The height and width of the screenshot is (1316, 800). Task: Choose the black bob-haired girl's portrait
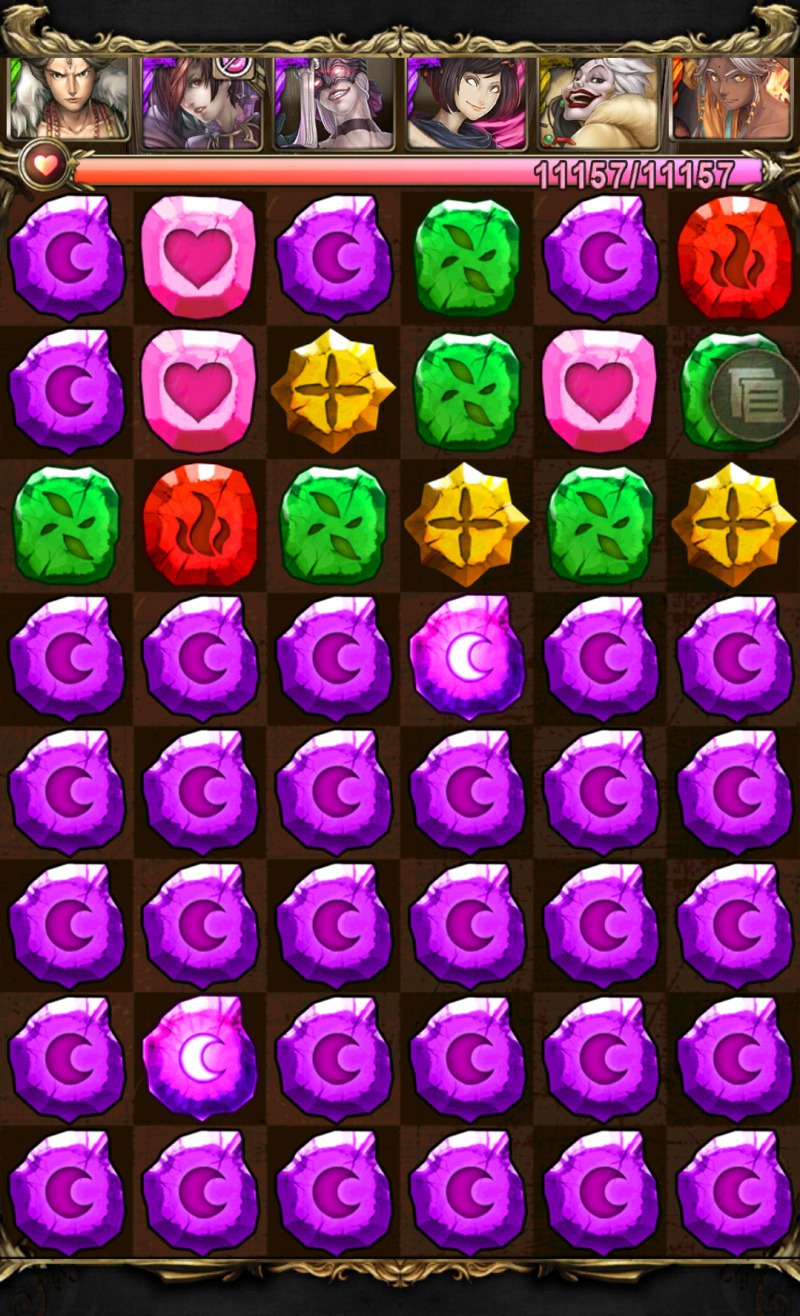point(466,98)
